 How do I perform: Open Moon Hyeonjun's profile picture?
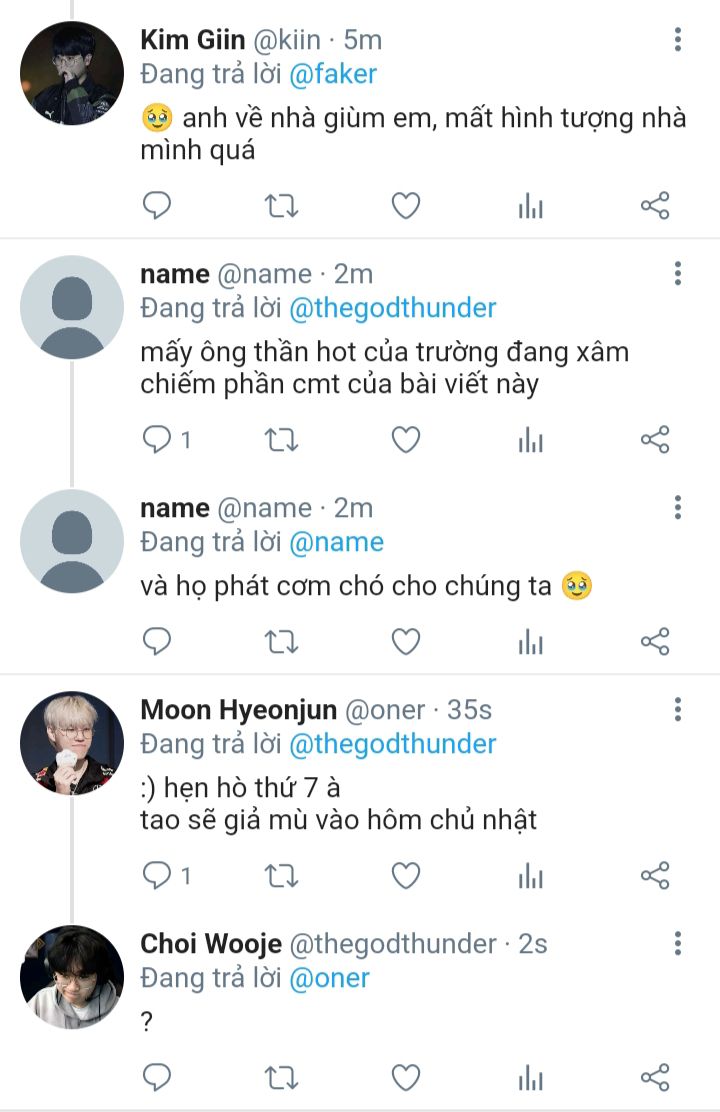71,742
